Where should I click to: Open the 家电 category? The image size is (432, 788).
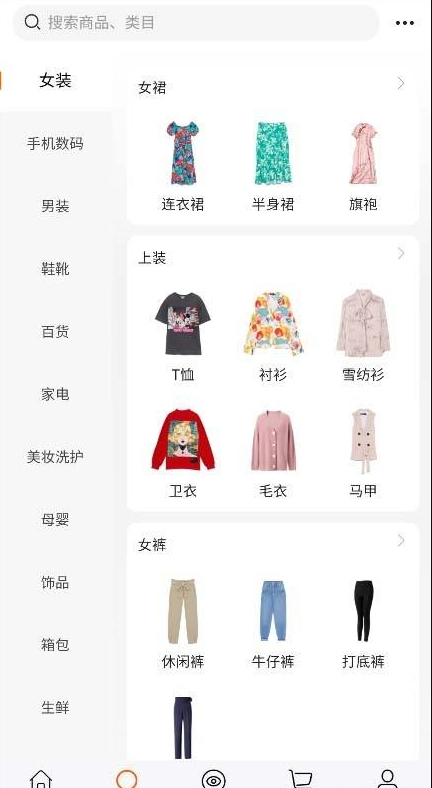click(x=55, y=394)
